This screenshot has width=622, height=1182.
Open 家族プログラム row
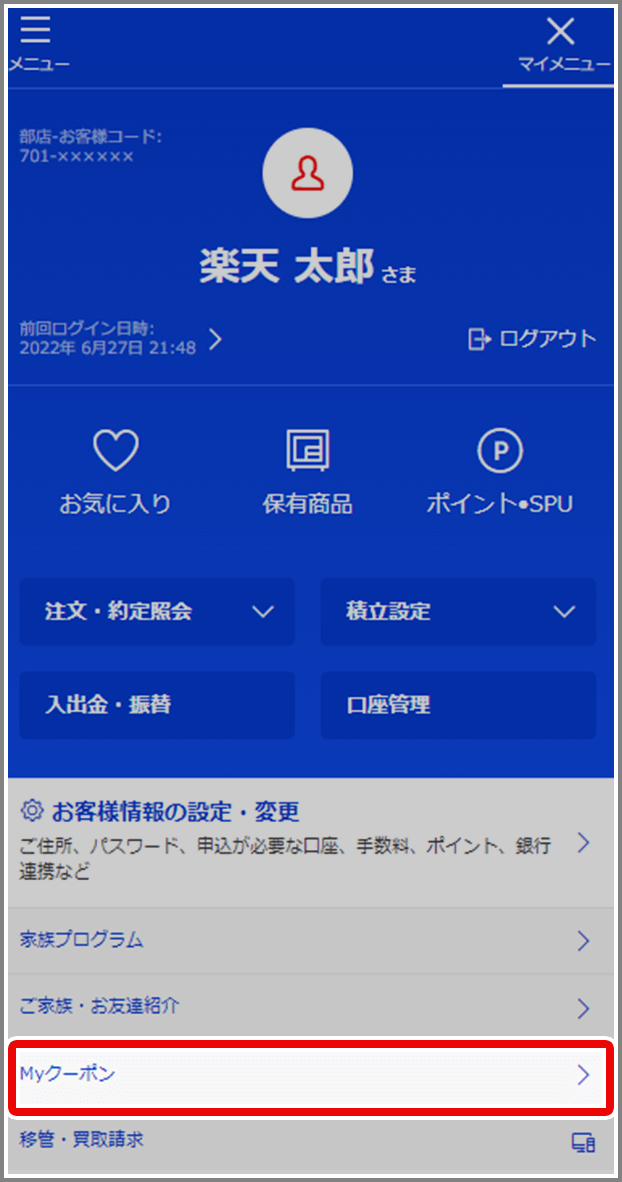click(310, 941)
